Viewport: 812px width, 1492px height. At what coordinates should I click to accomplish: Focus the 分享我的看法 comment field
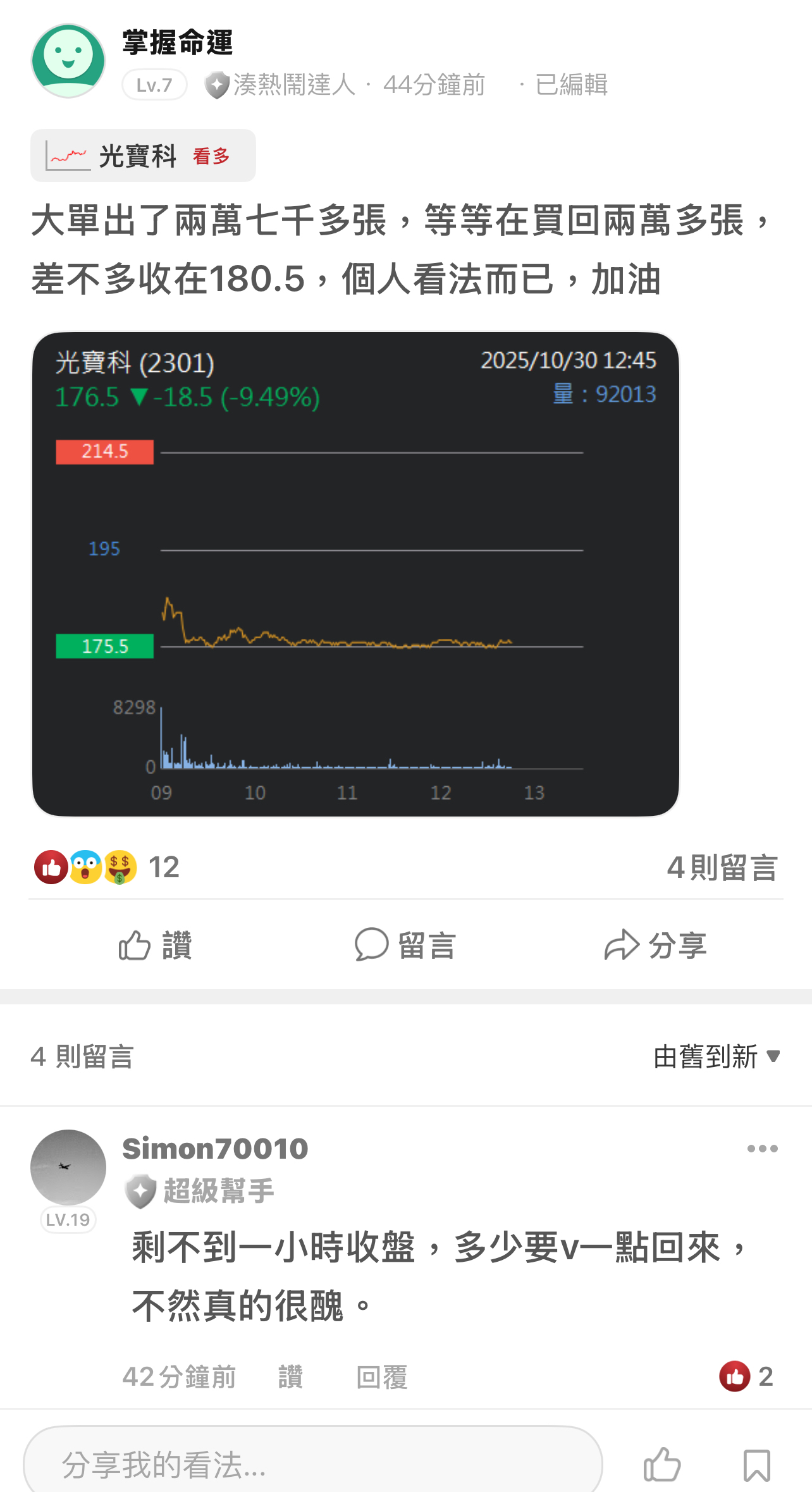312,1464
